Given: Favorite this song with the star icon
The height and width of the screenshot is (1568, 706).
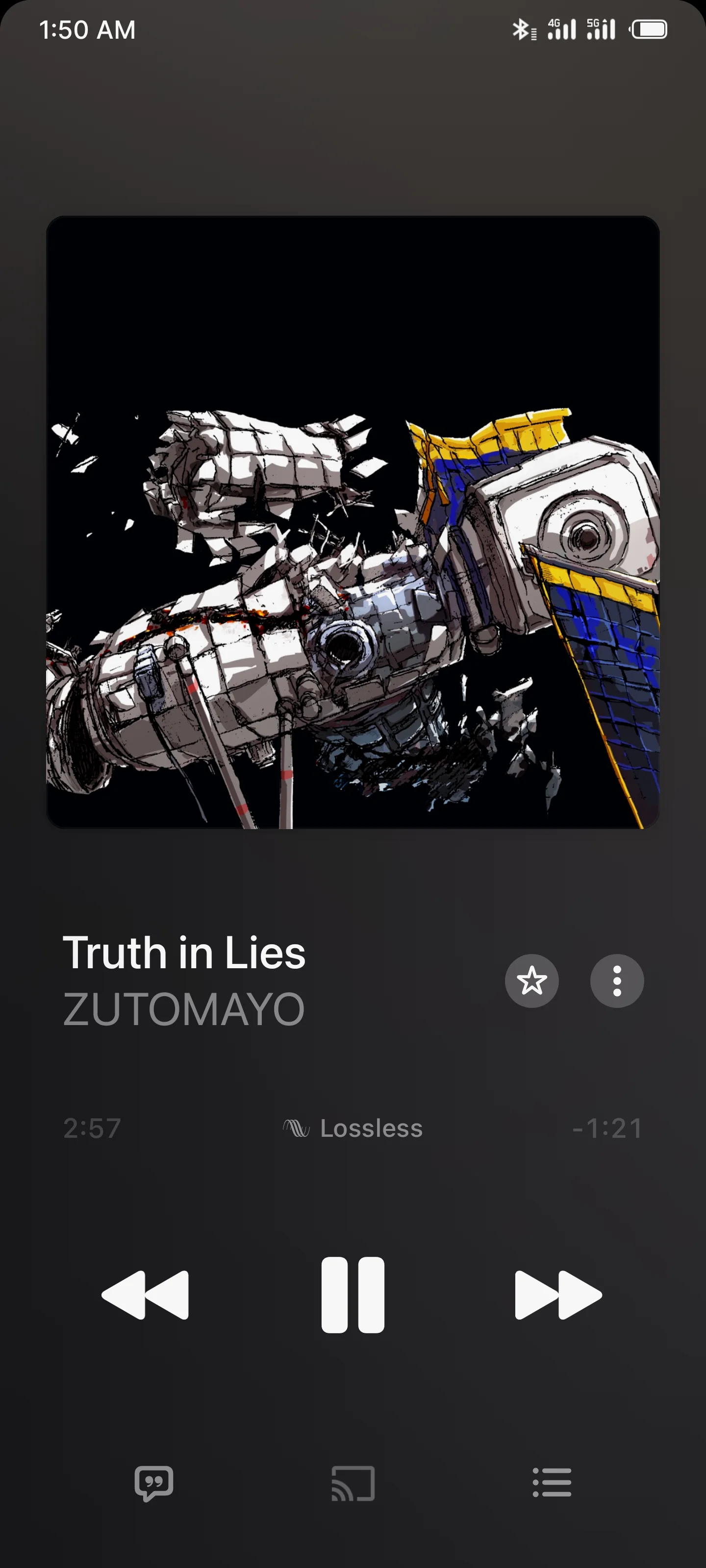Looking at the screenshot, I should 531,980.
